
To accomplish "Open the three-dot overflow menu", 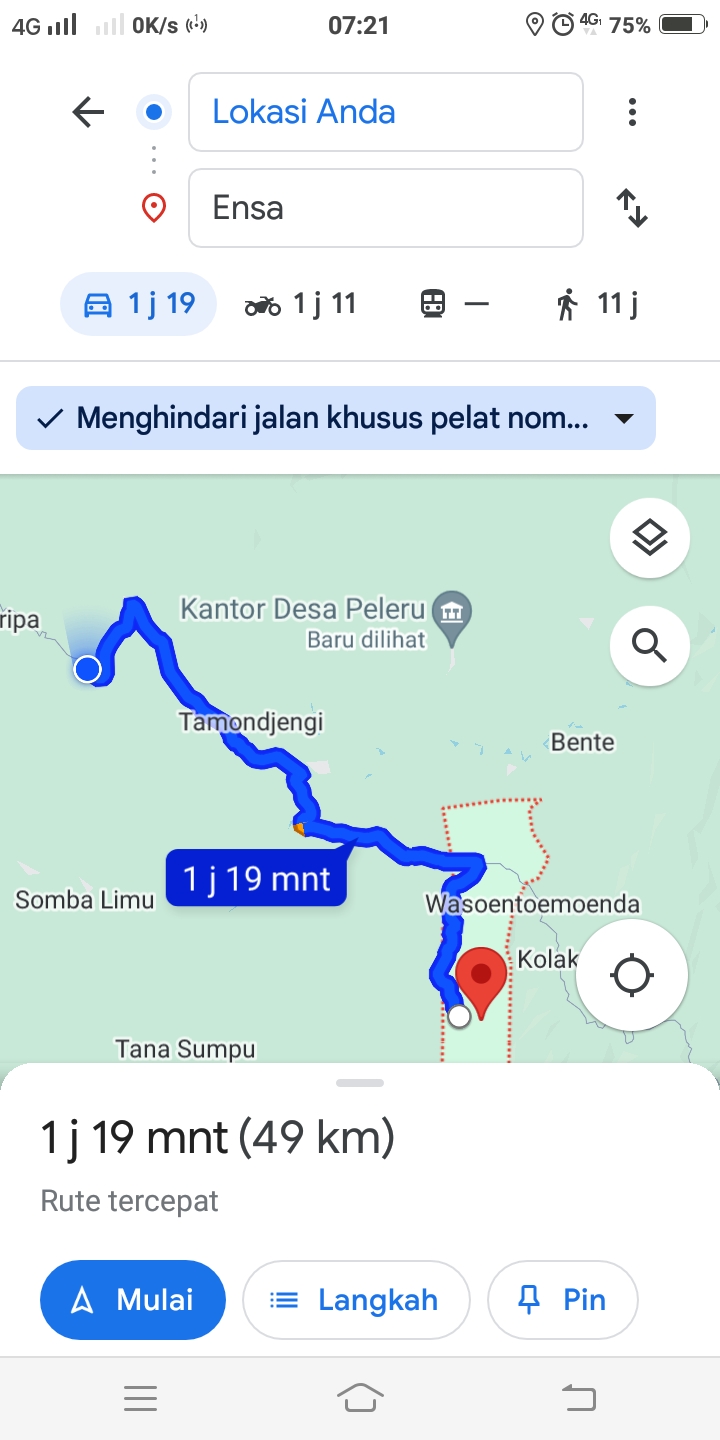I will [632, 112].
